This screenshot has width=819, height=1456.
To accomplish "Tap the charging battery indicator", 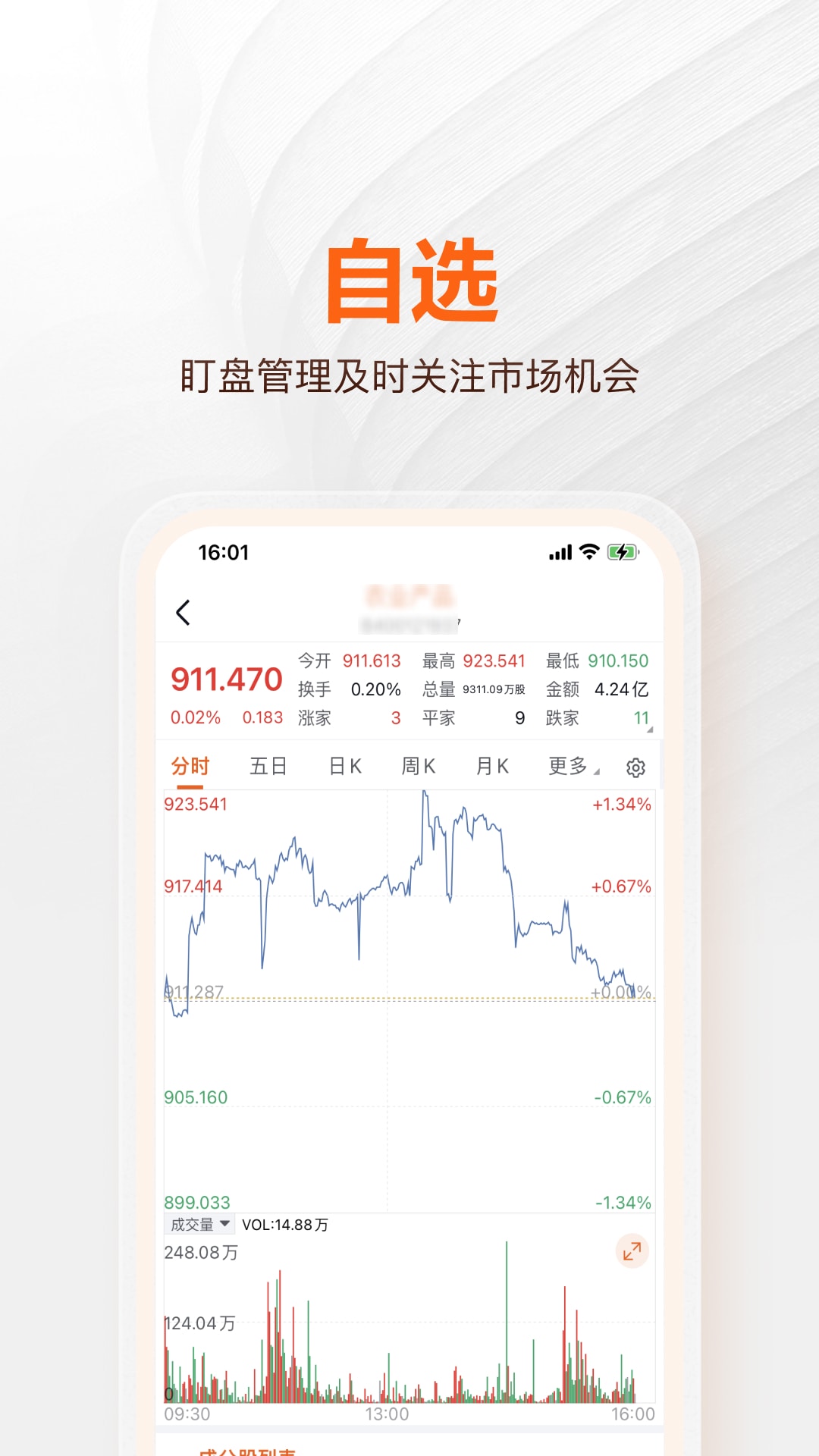I will 620,553.
